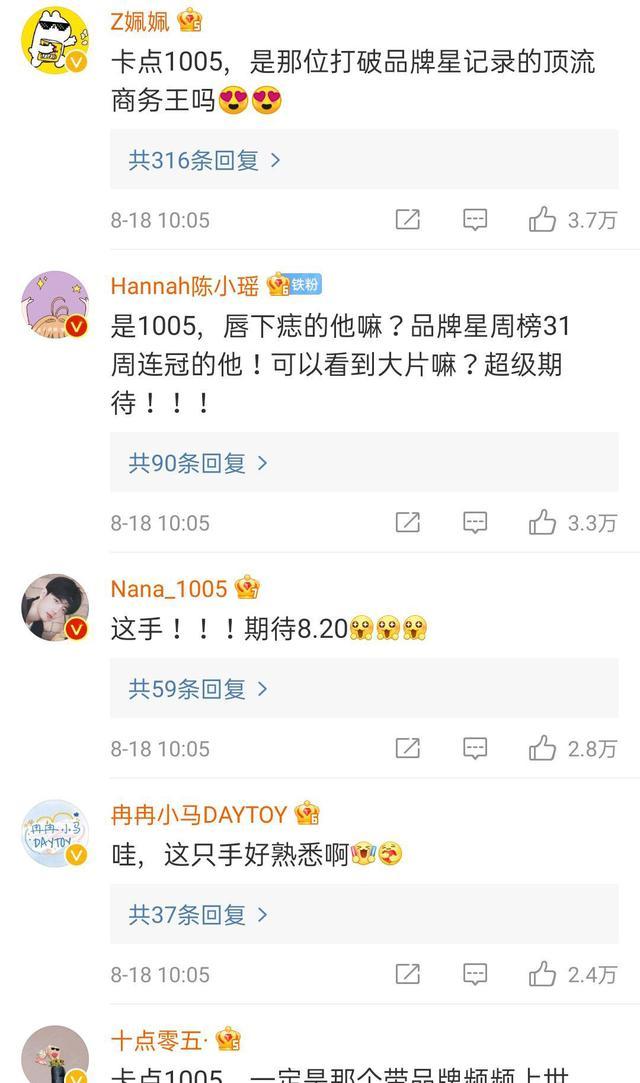Reply to Hannah陈小瑶's comment
Screen dimensions: 640x1083
coord(475,522)
